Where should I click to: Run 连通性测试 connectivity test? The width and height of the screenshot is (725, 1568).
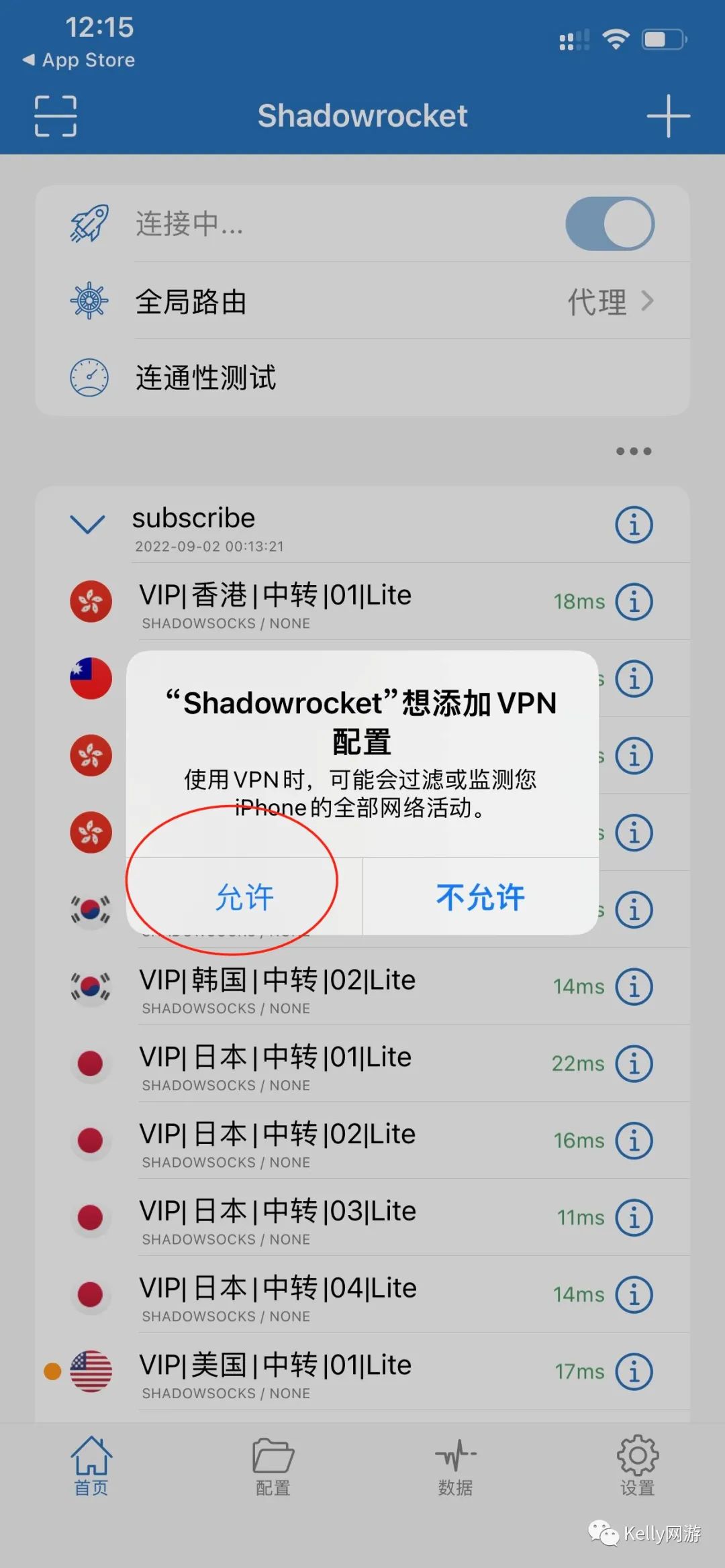(362, 378)
